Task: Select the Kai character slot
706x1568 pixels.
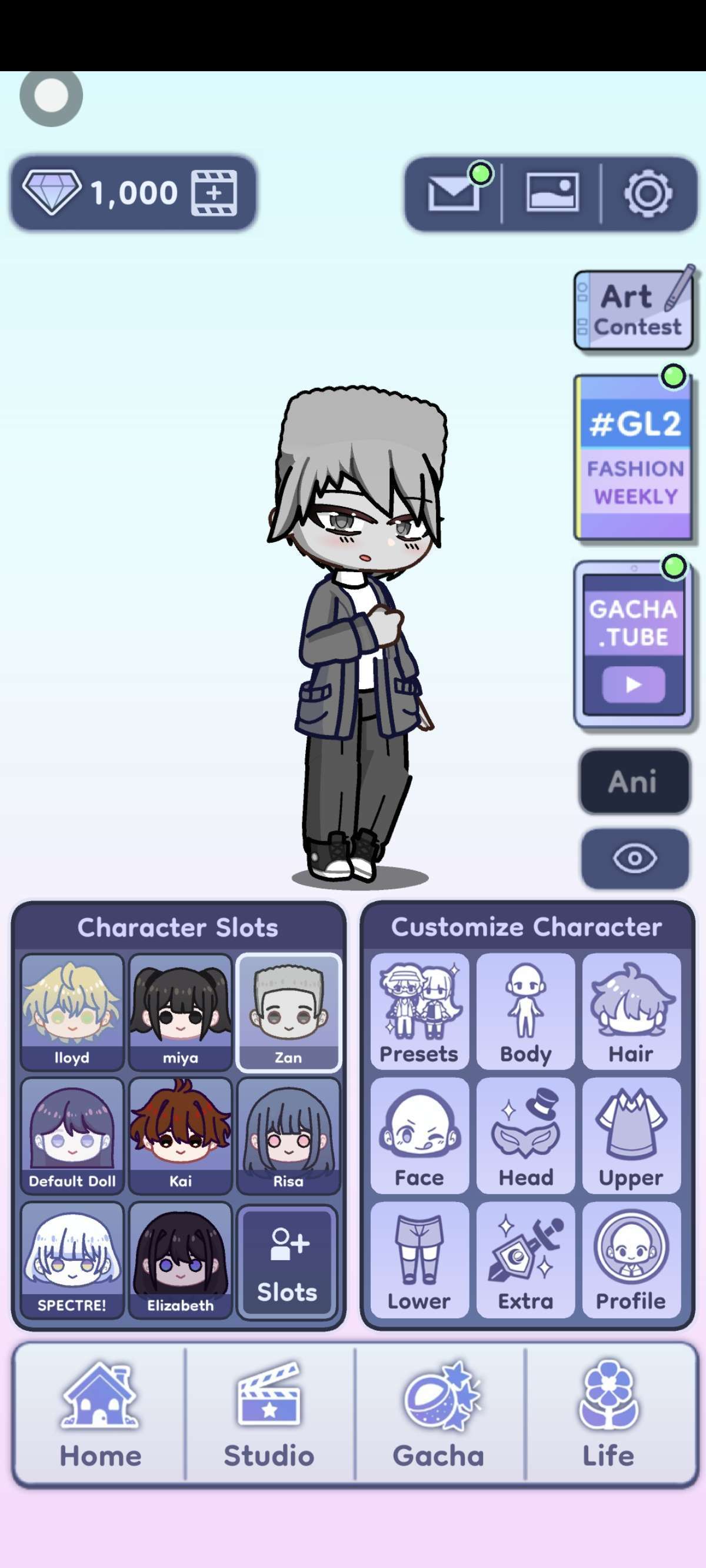Action: click(x=180, y=1136)
